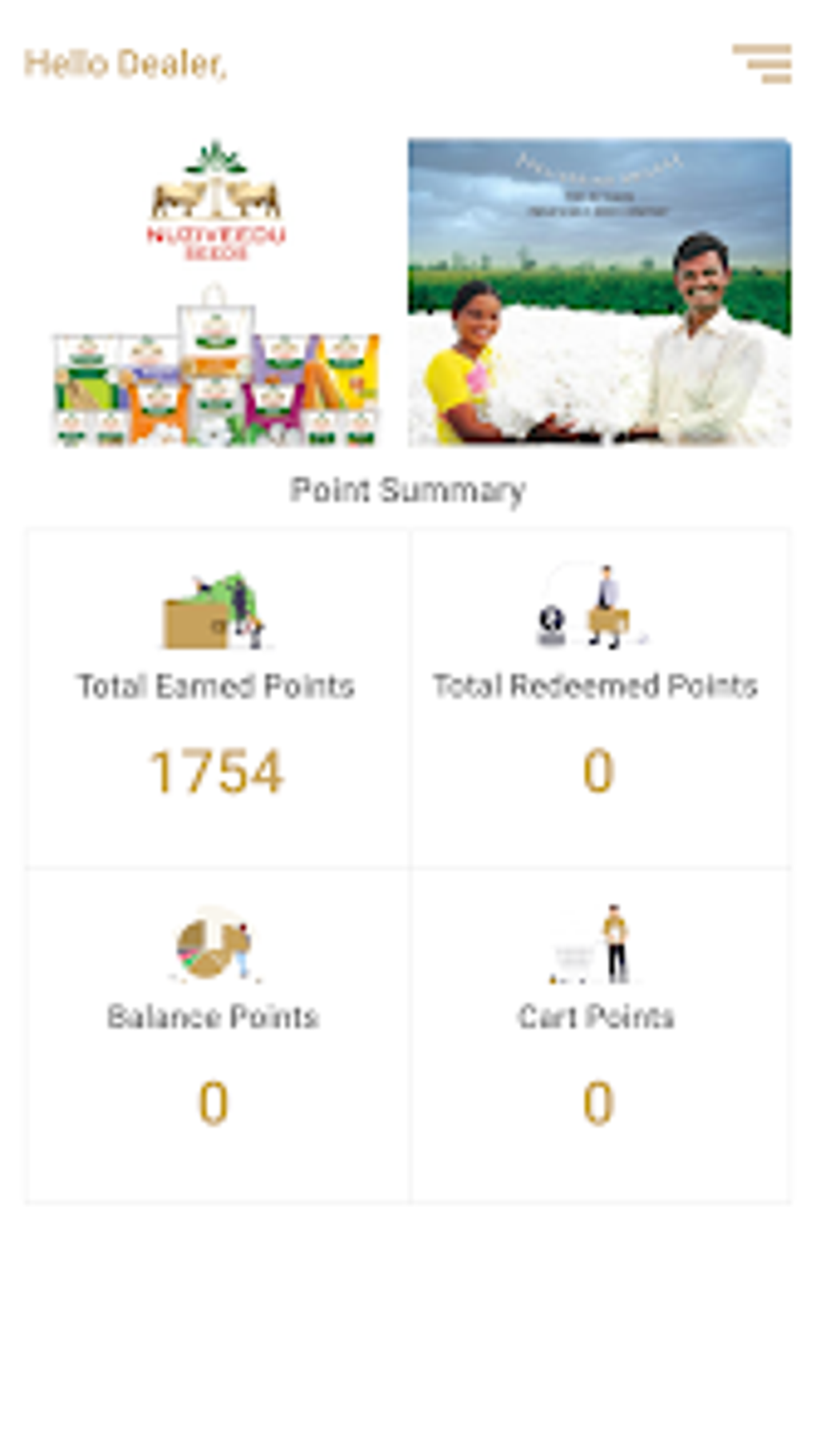The width and height of the screenshot is (816, 1456).
Task: Click the Point Summary heading
Action: coord(407,489)
